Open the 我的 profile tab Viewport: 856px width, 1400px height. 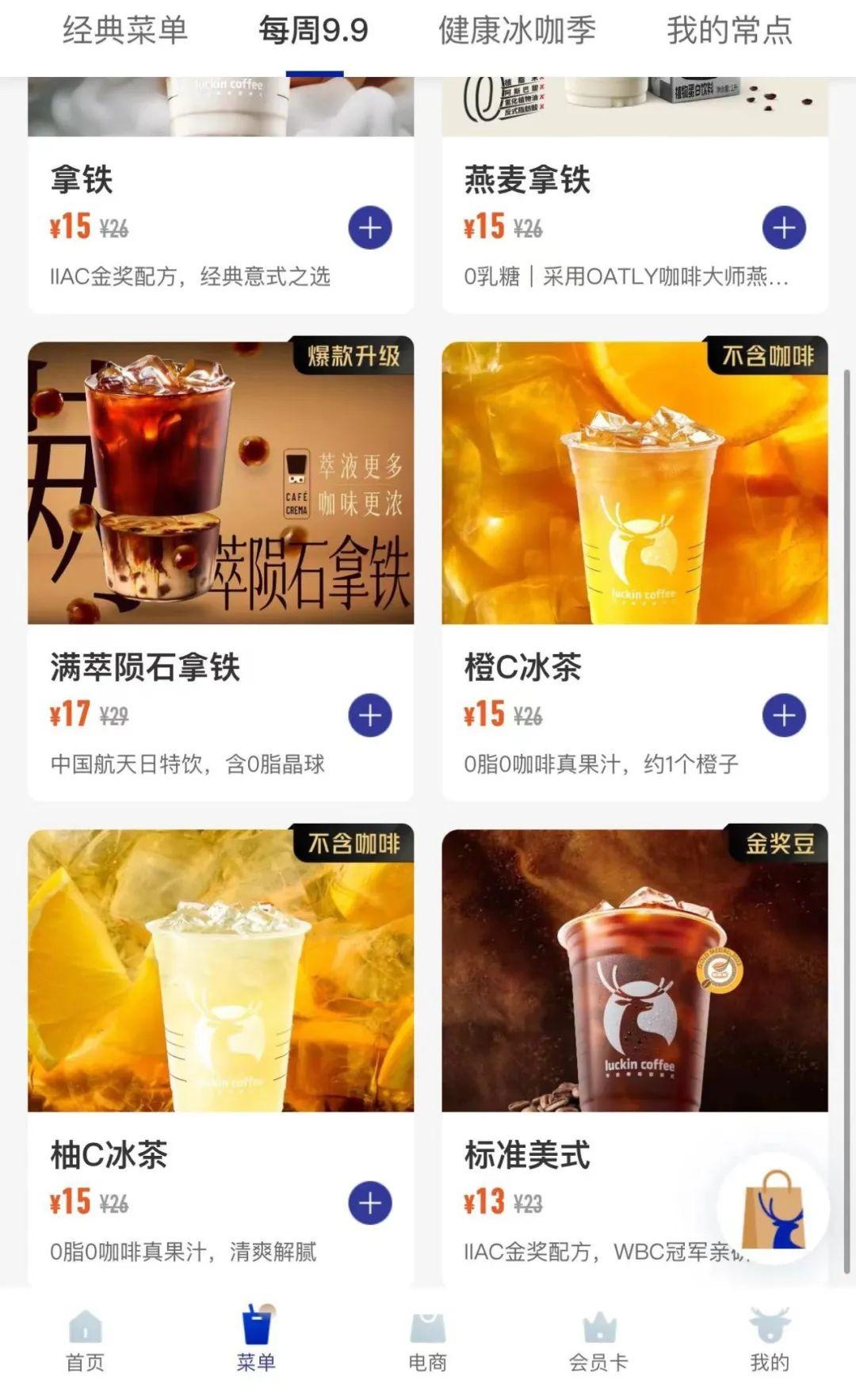[770, 1339]
